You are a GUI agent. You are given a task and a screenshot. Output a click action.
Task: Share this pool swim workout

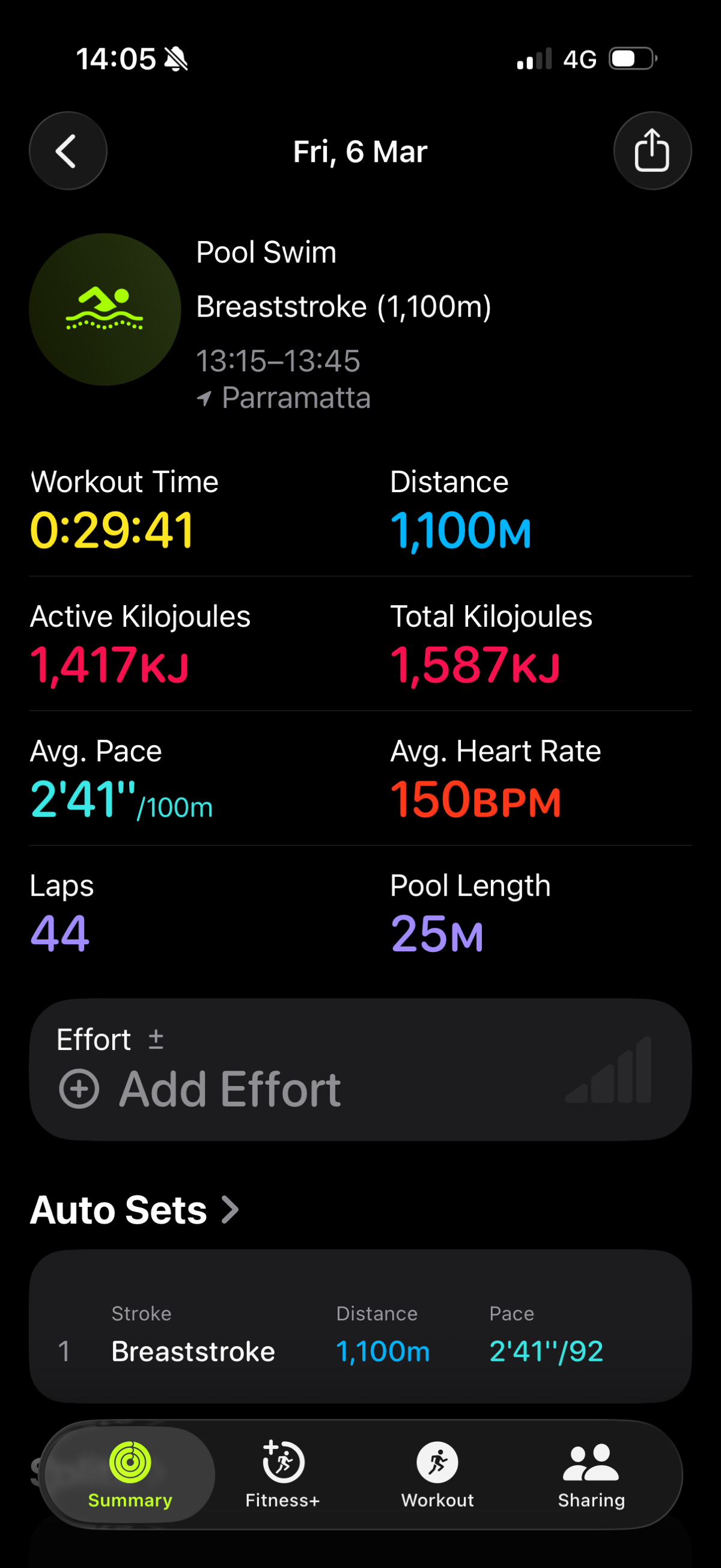tap(652, 151)
